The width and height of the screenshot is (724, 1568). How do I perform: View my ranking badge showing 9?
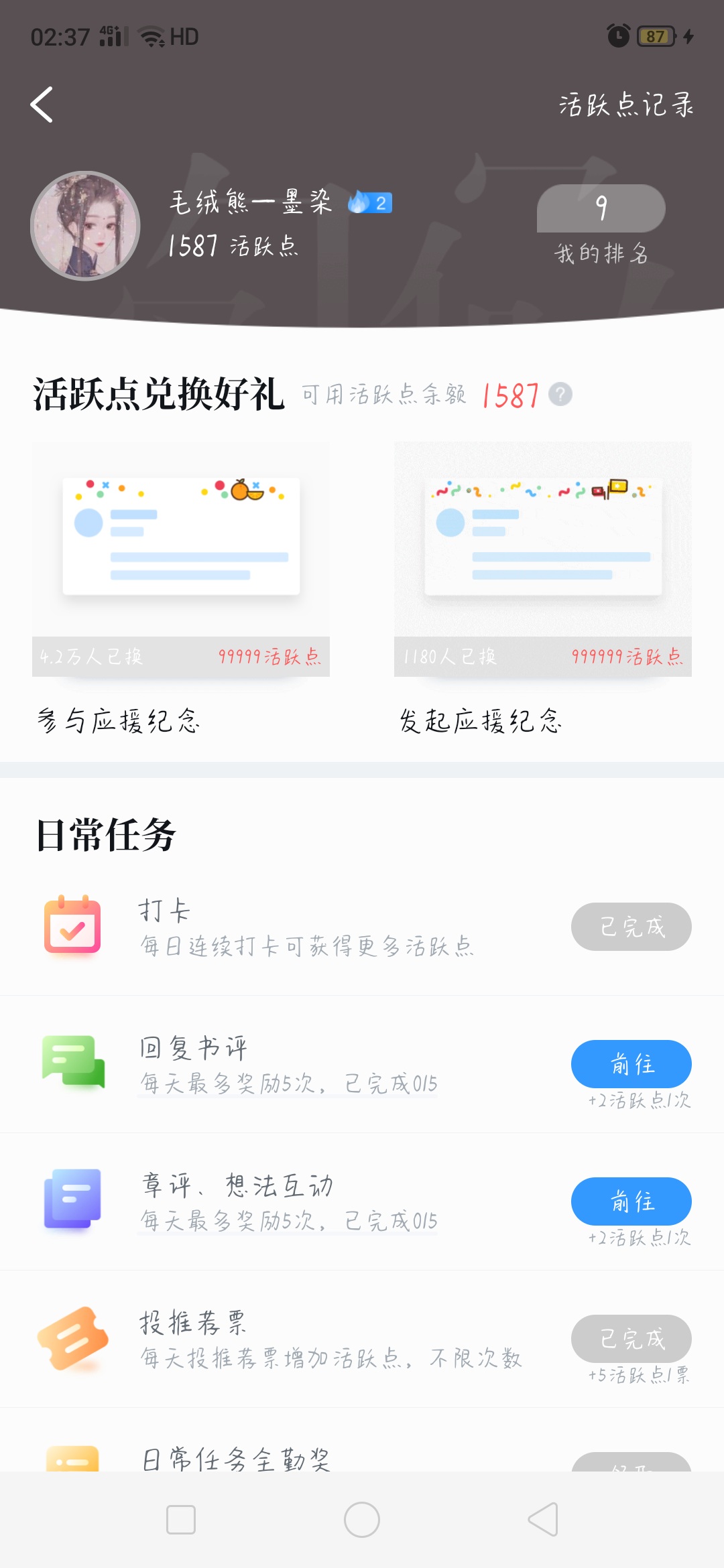point(601,208)
